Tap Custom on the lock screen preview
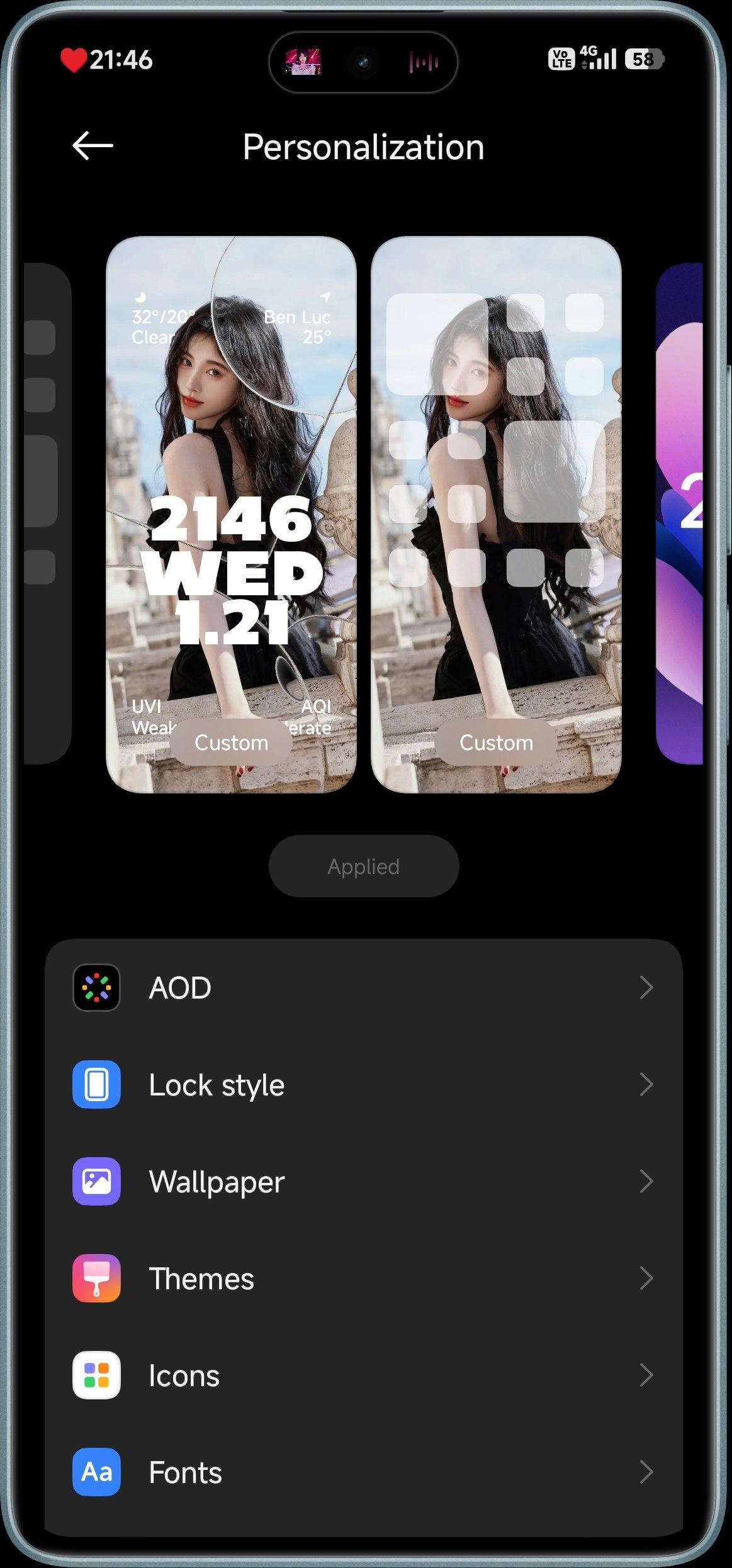 click(x=231, y=742)
